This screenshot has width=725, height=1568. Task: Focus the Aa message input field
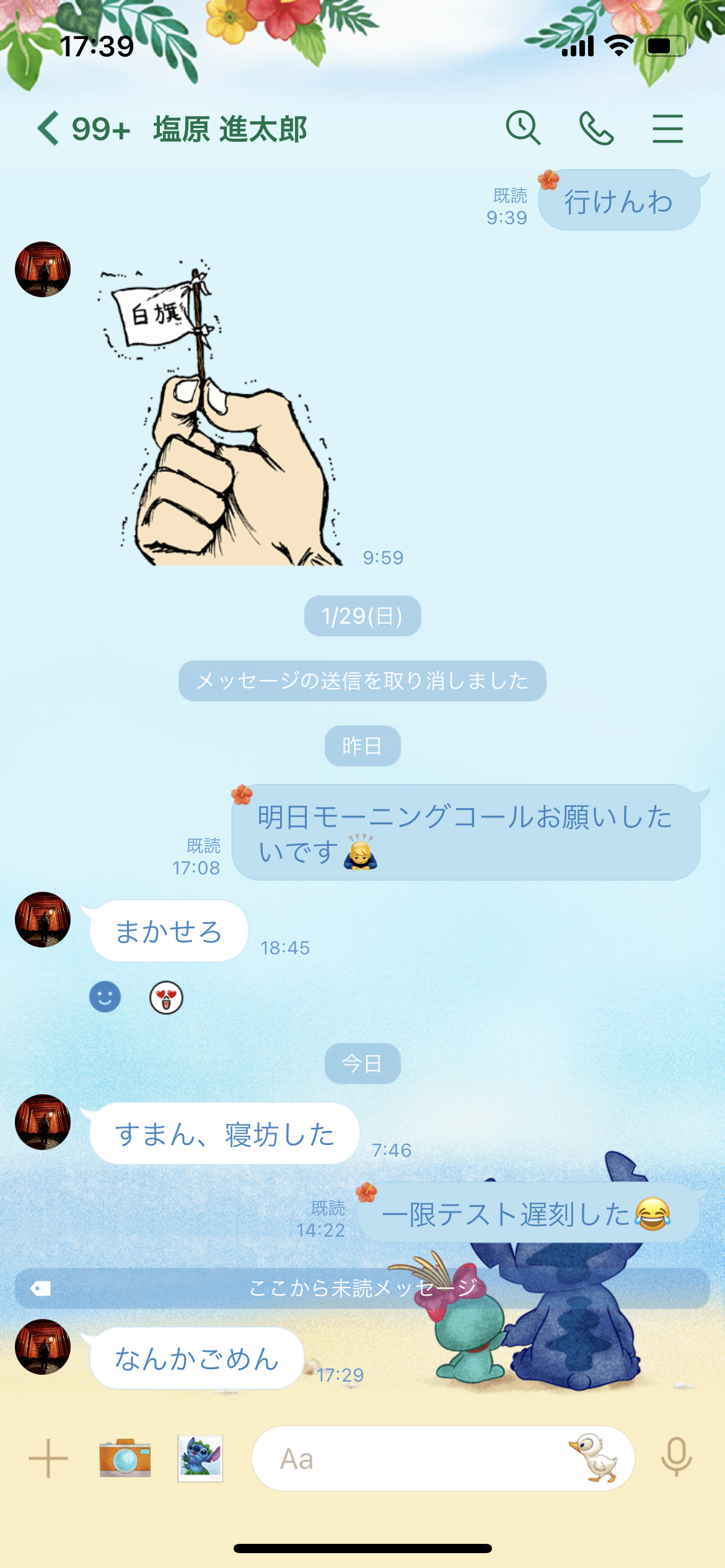click(409, 1458)
